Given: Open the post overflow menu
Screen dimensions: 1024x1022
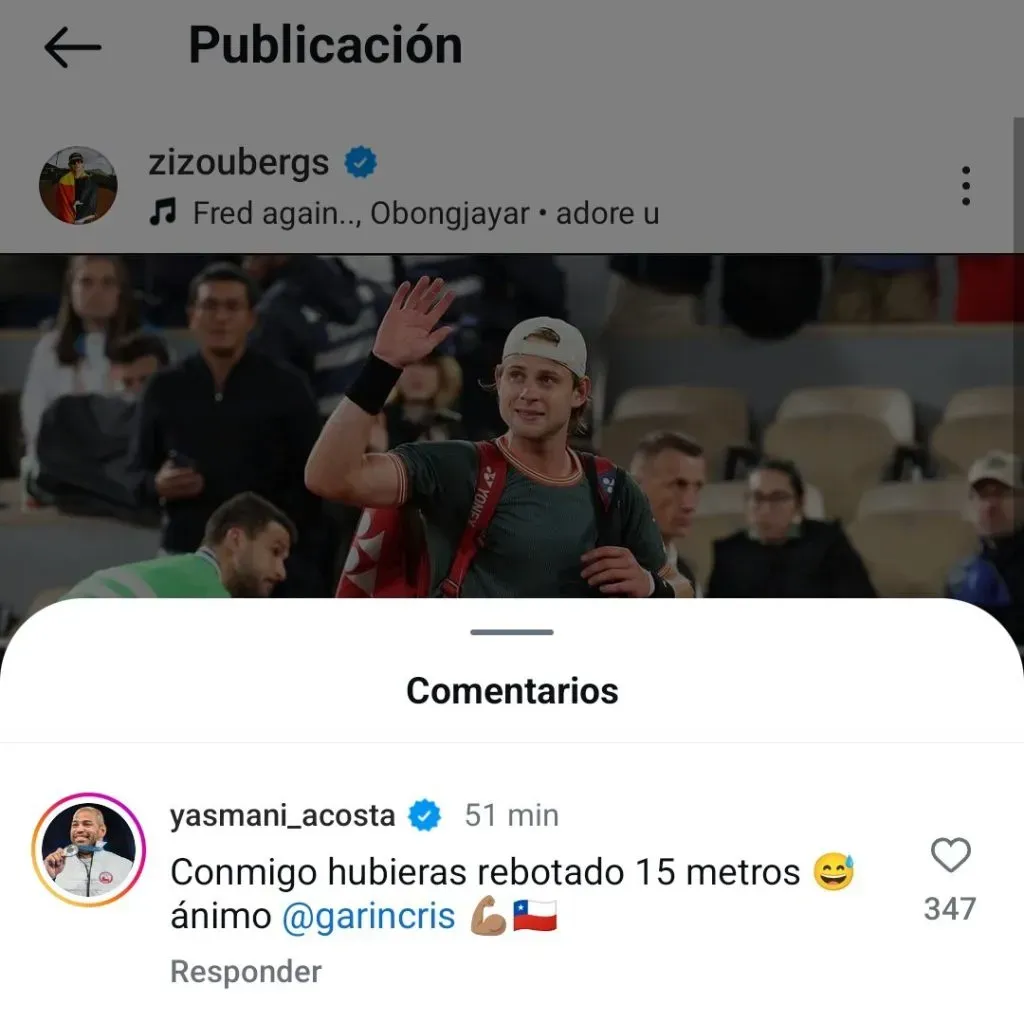Looking at the screenshot, I should pyautogui.click(x=965, y=186).
